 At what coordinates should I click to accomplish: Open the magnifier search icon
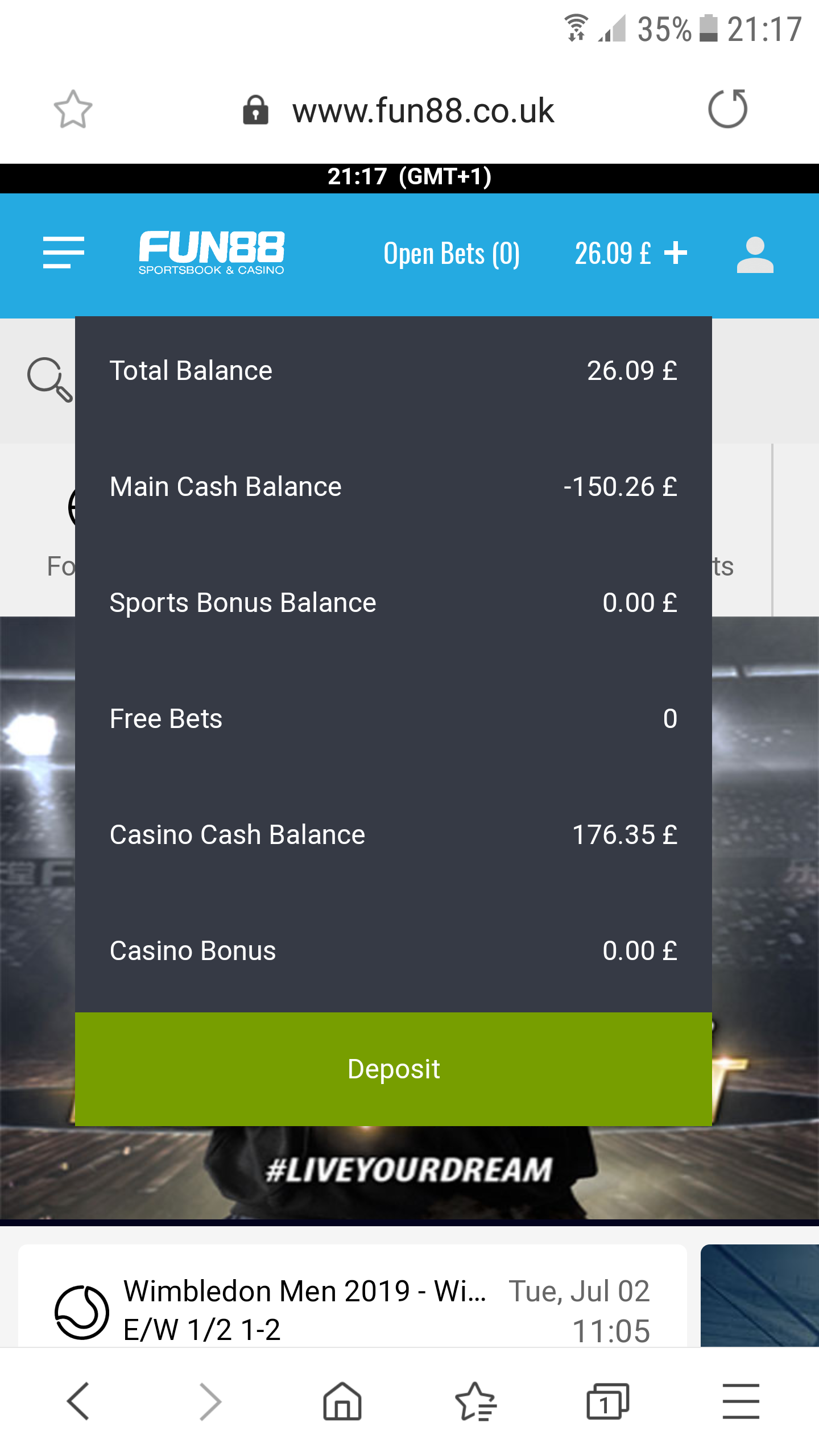point(50,379)
